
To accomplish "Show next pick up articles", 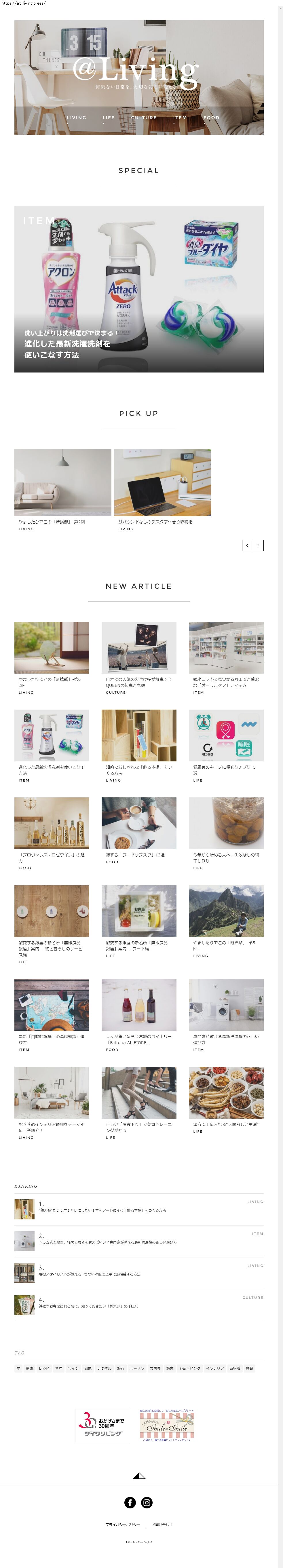I will (258, 546).
